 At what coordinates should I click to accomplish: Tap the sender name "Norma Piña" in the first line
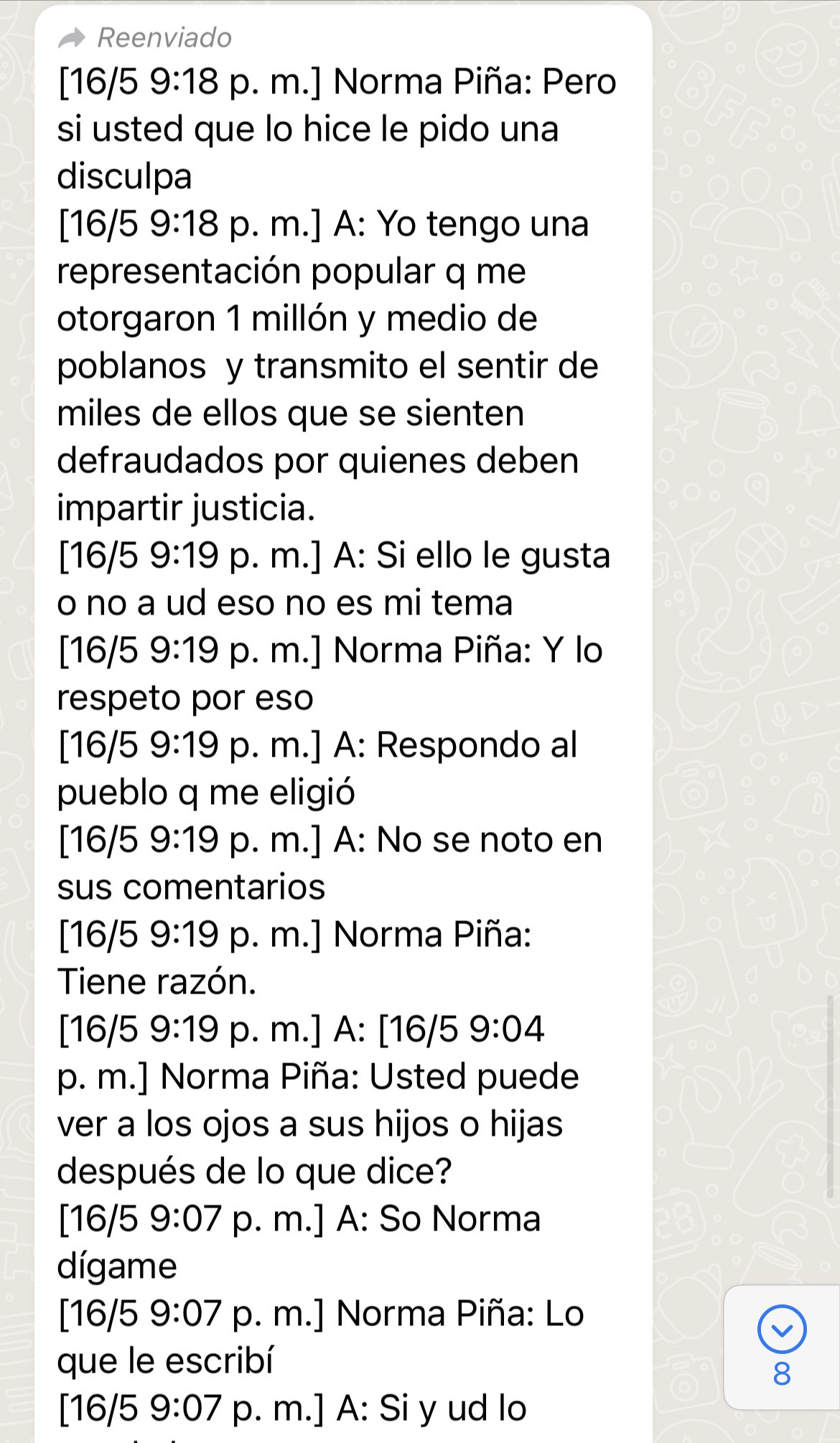coord(424,83)
